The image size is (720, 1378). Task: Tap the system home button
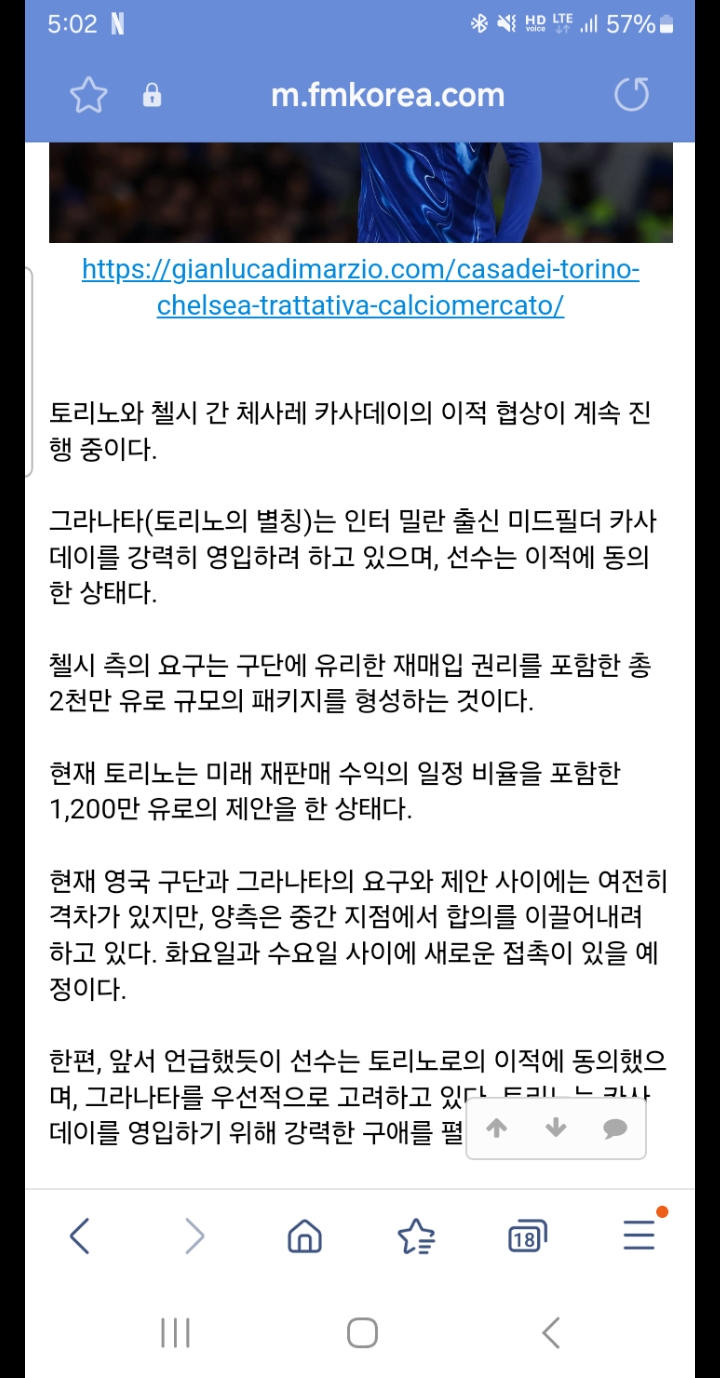[362, 1332]
